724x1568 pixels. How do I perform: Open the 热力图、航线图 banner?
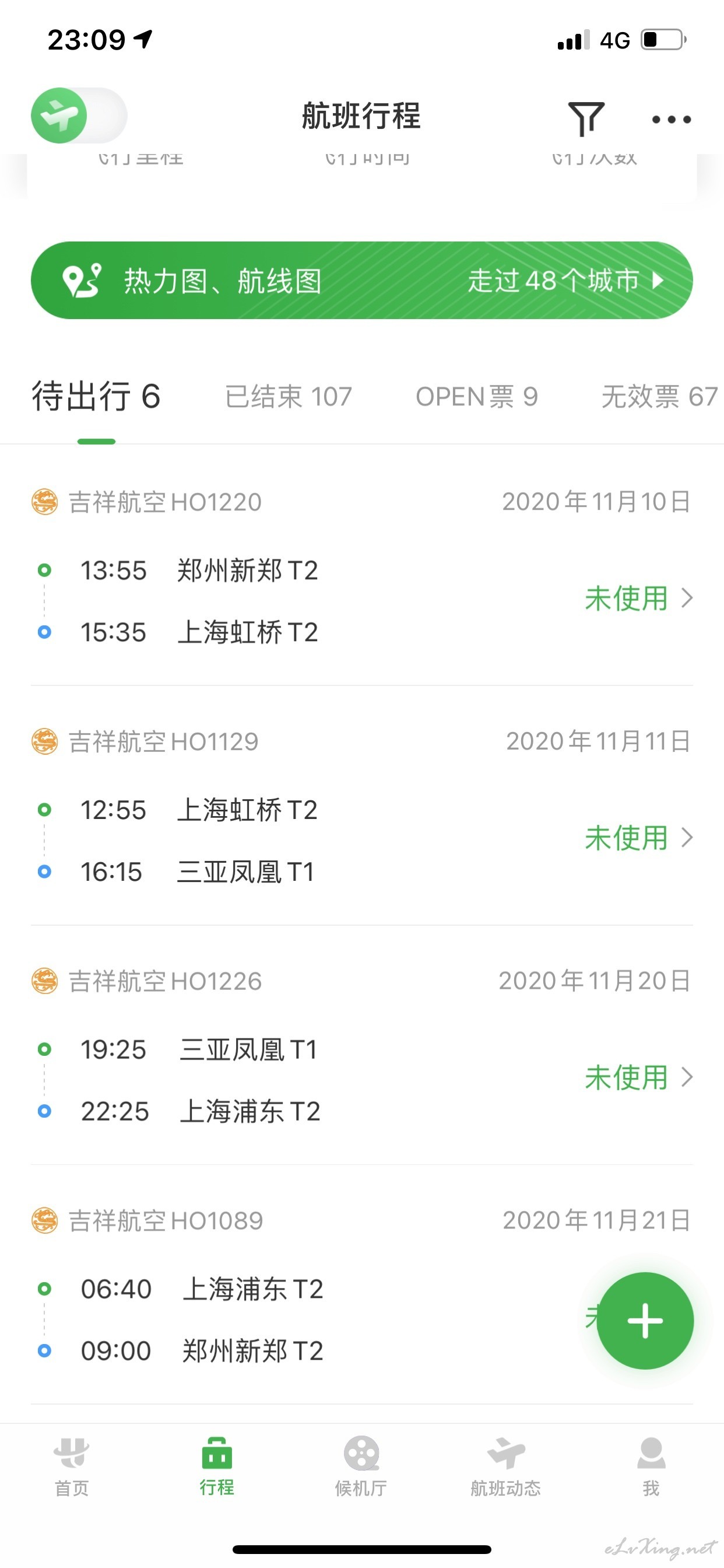pyautogui.click(x=362, y=280)
